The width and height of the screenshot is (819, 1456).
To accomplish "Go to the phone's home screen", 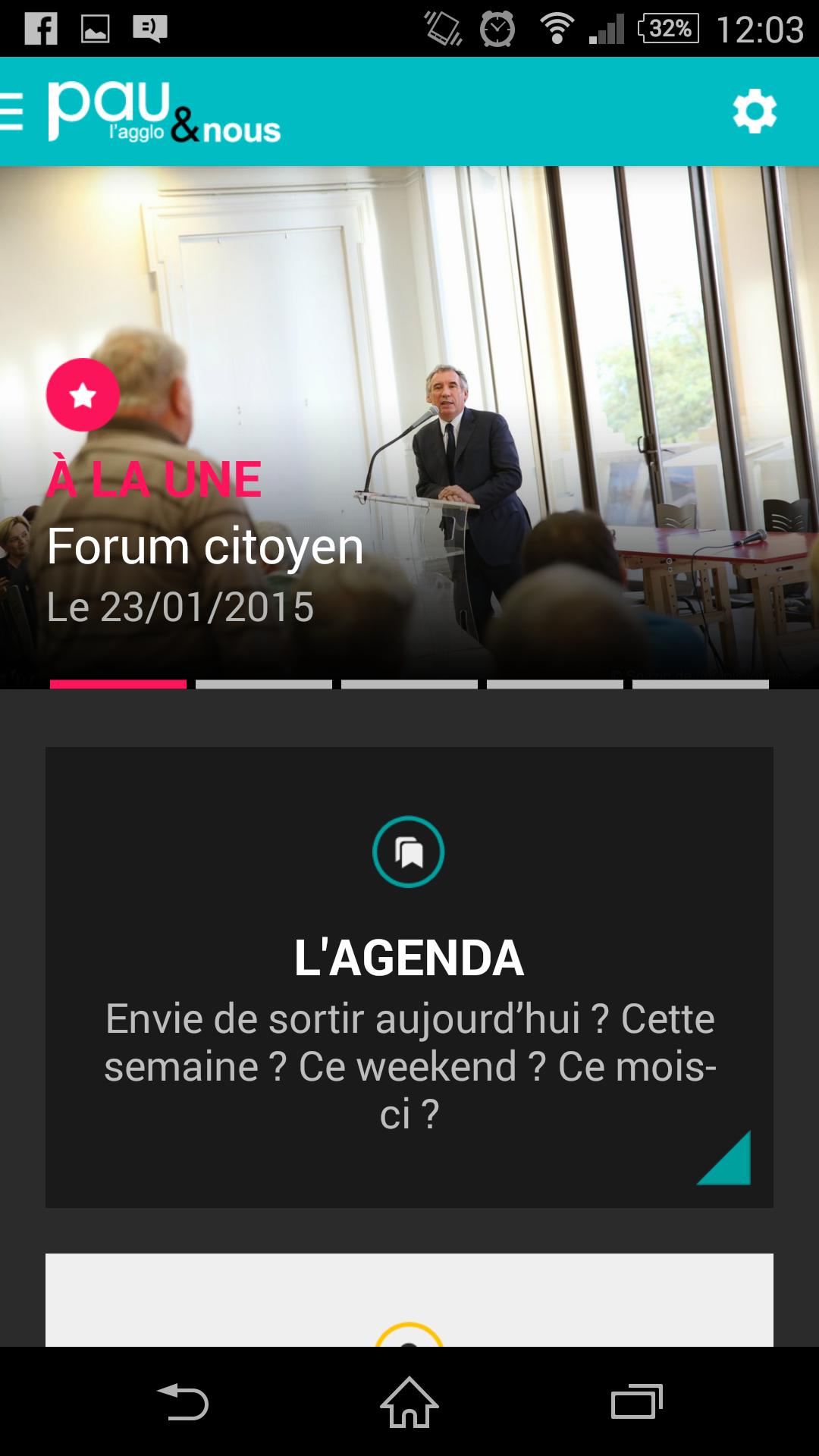I will (409, 1401).
